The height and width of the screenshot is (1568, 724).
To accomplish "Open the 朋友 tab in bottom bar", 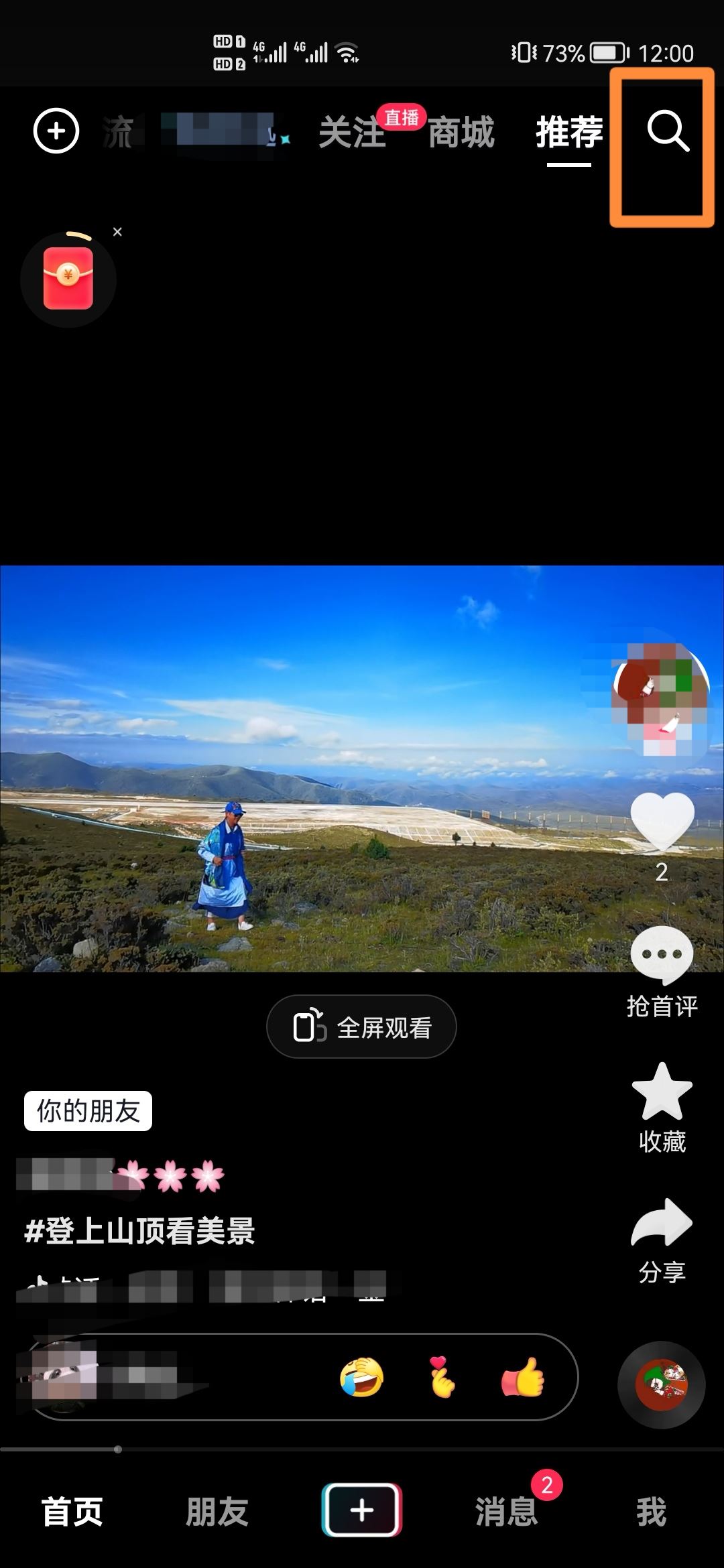I will (217, 1510).
